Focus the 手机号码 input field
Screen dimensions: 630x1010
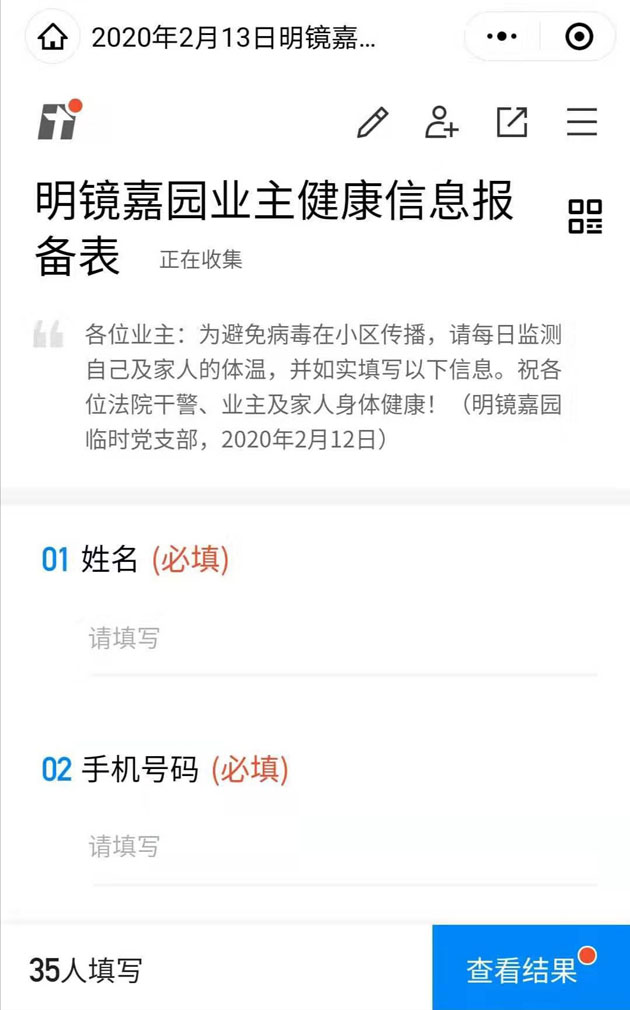point(343,848)
